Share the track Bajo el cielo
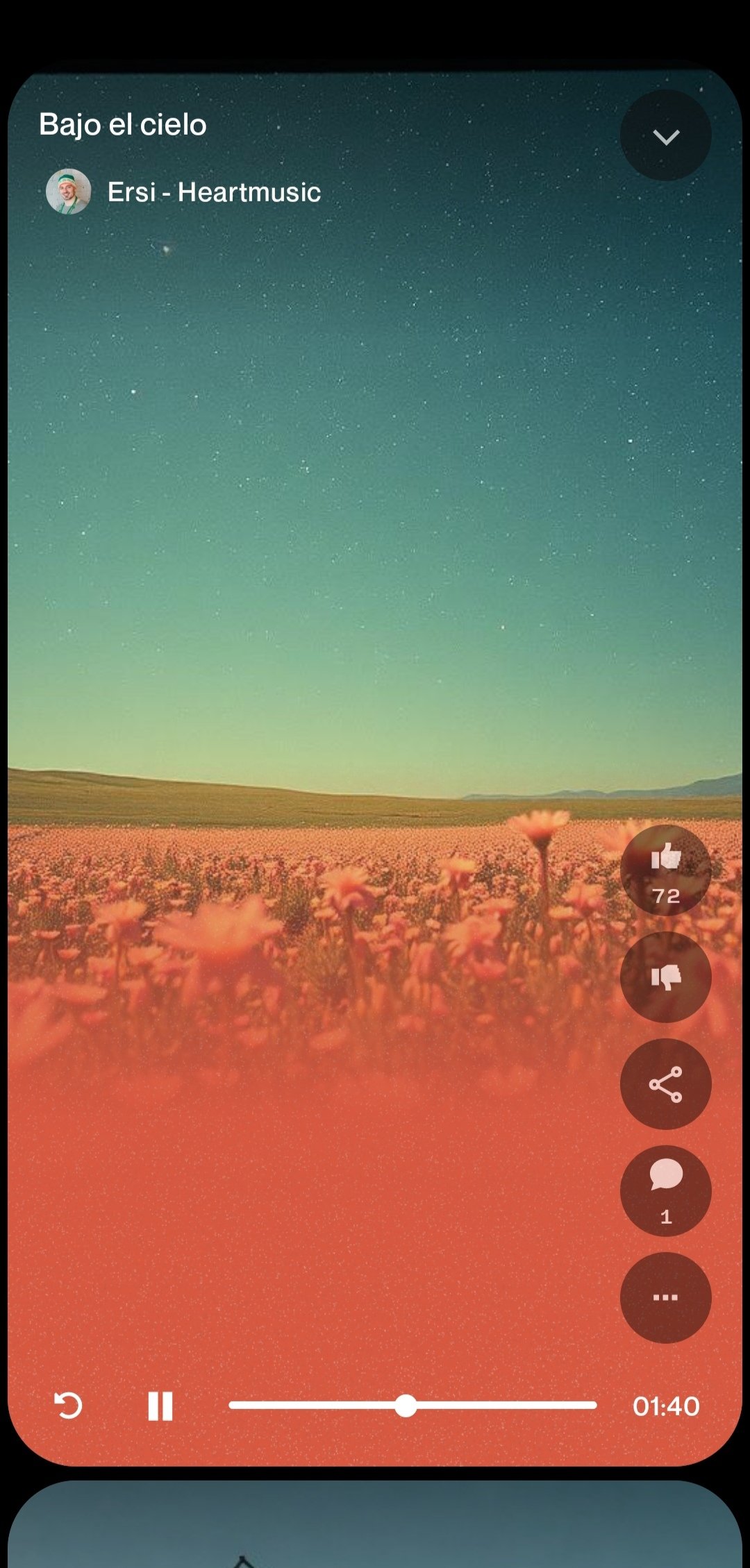Screen dimensions: 750x1568 [665, 1084]
